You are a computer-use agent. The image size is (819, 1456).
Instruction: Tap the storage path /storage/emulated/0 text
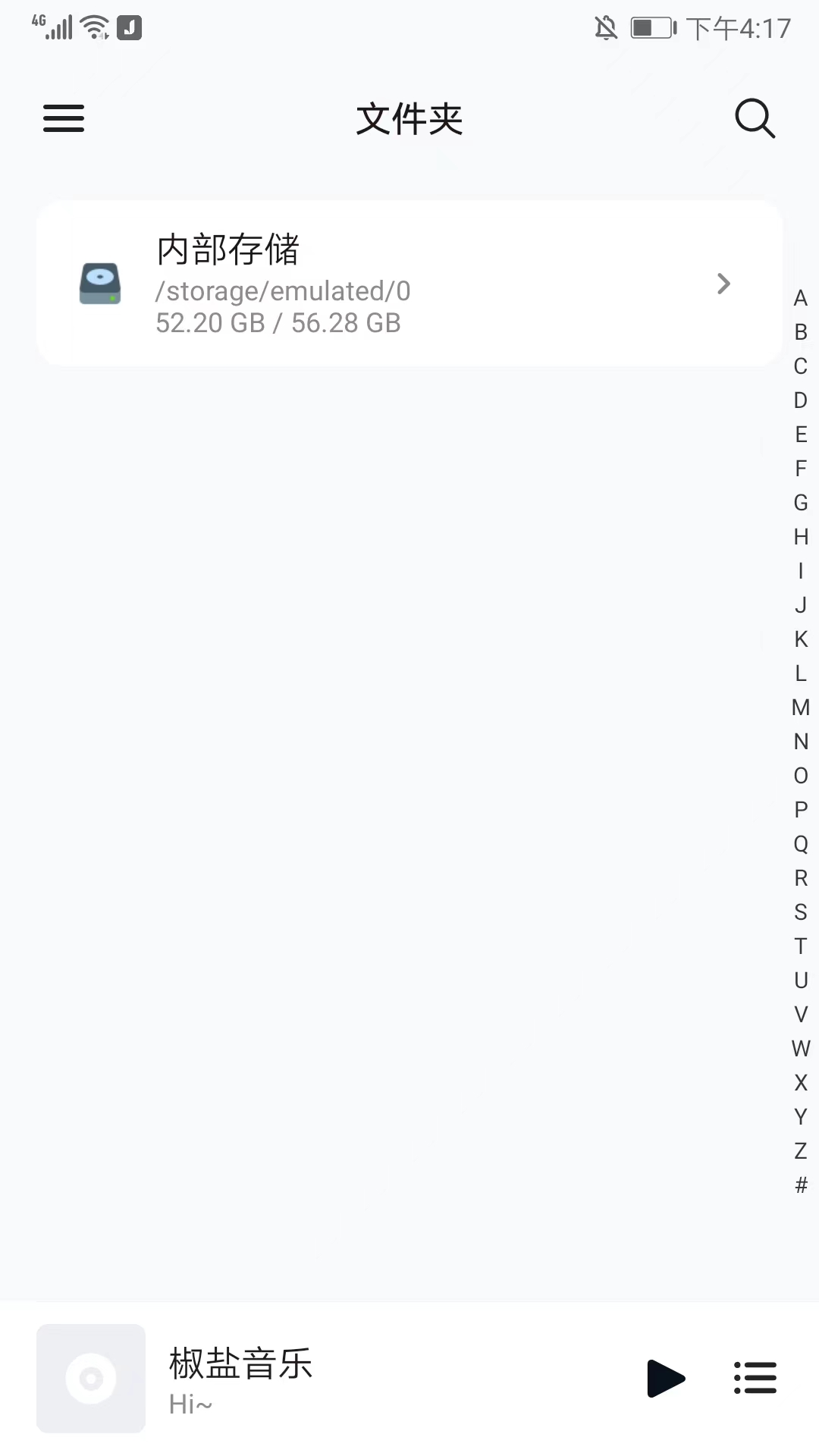[282, 290]
